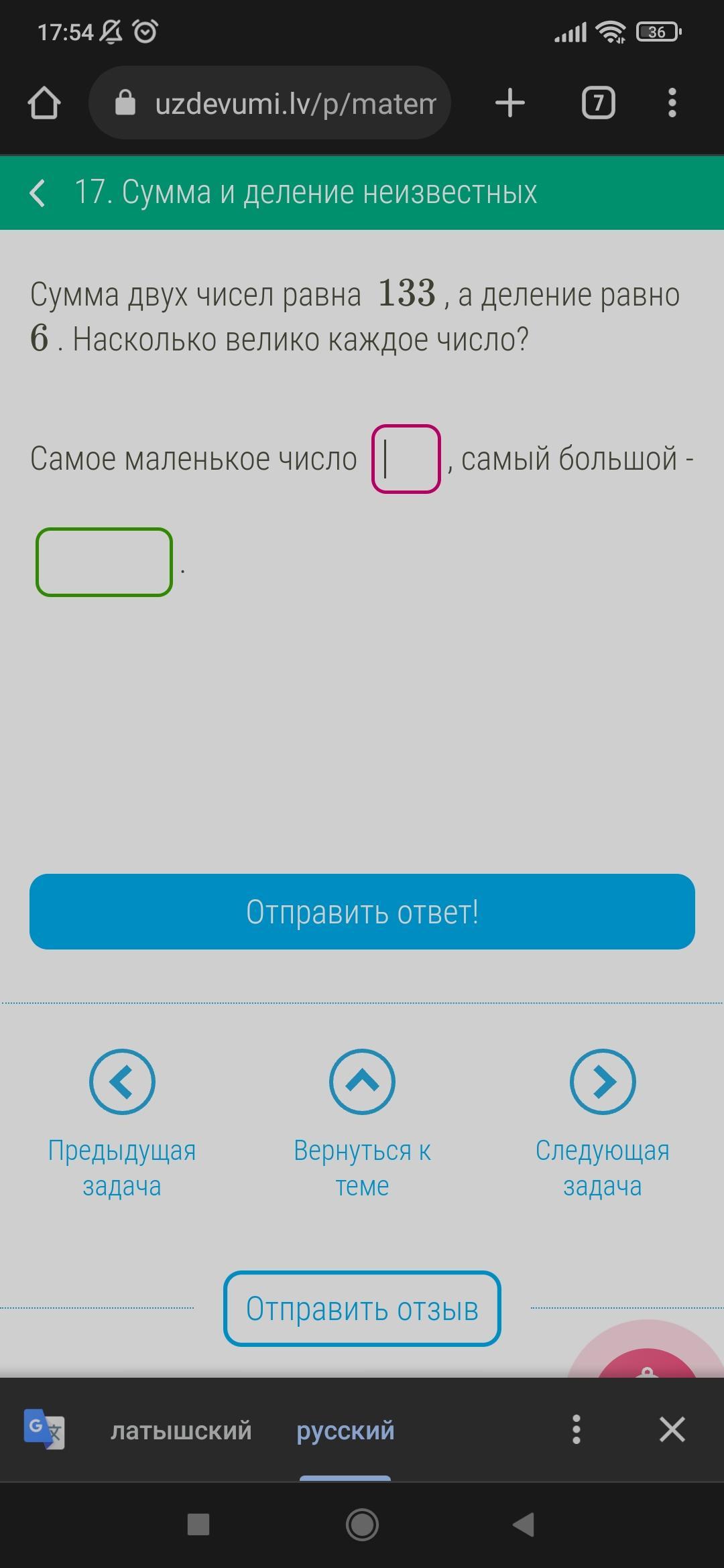Go to Следующая задача
The width and height of the screenshot is (724, 1568).
pos(602,1124)
